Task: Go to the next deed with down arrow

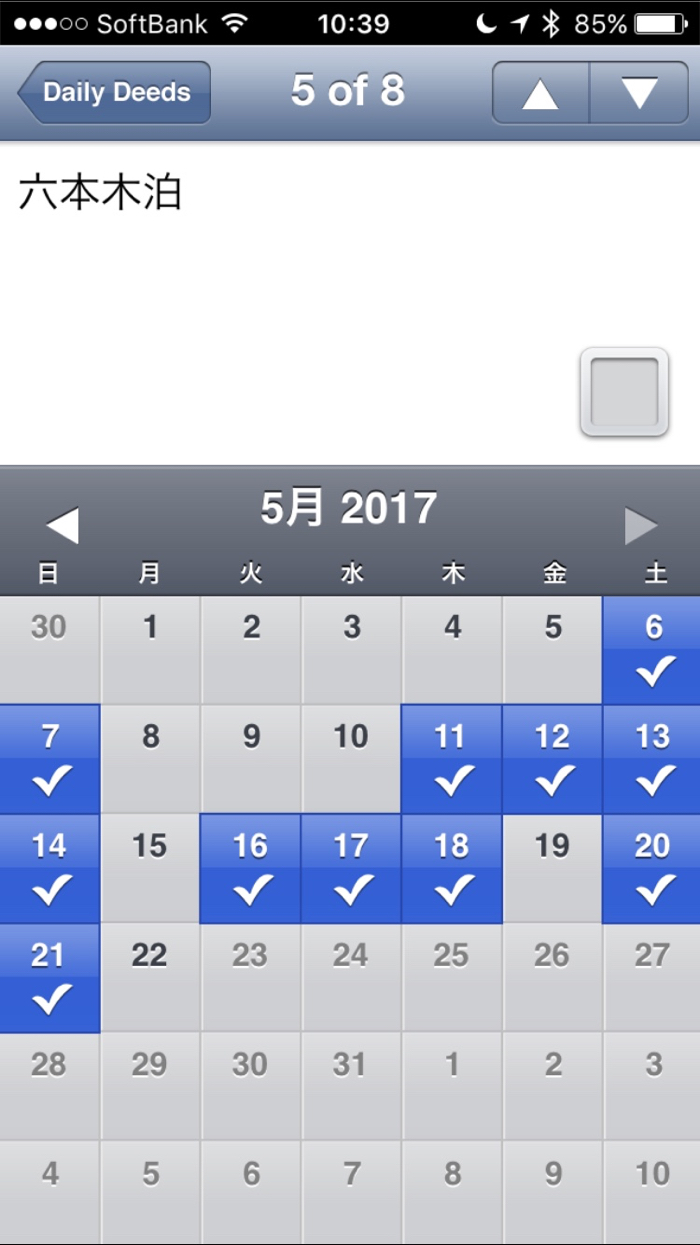Action: coord(639,93)
